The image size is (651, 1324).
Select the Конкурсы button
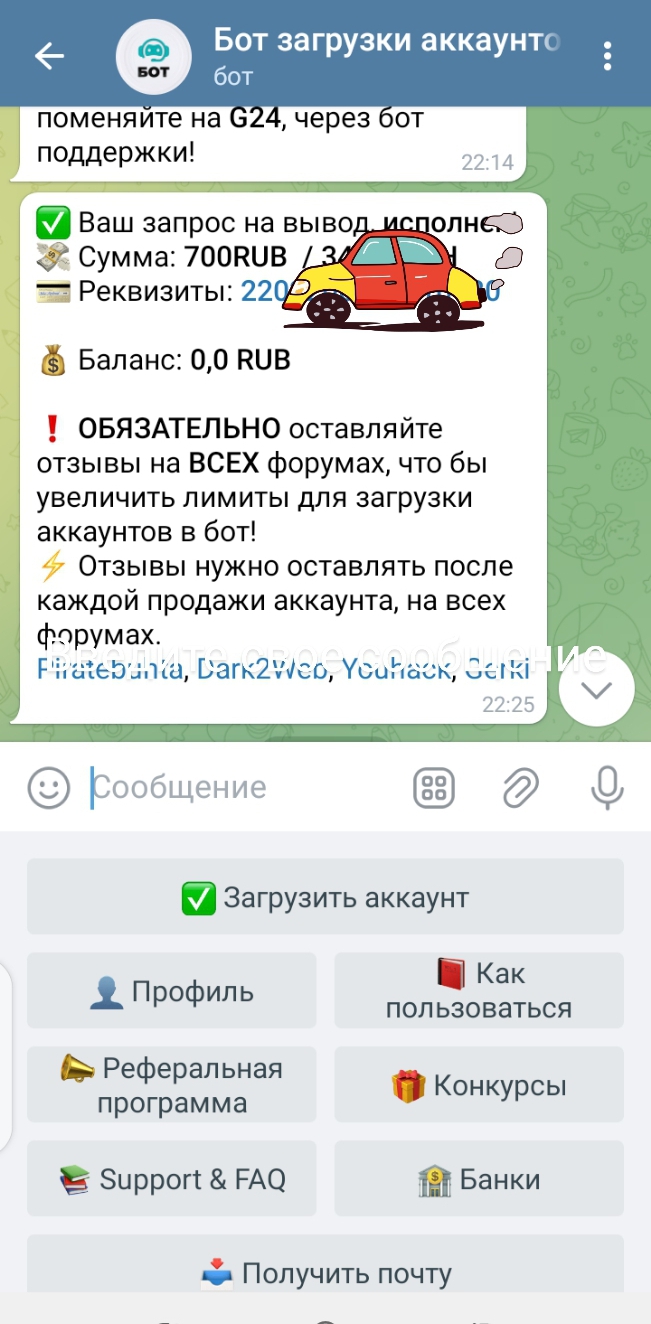tap(478, 1085)
